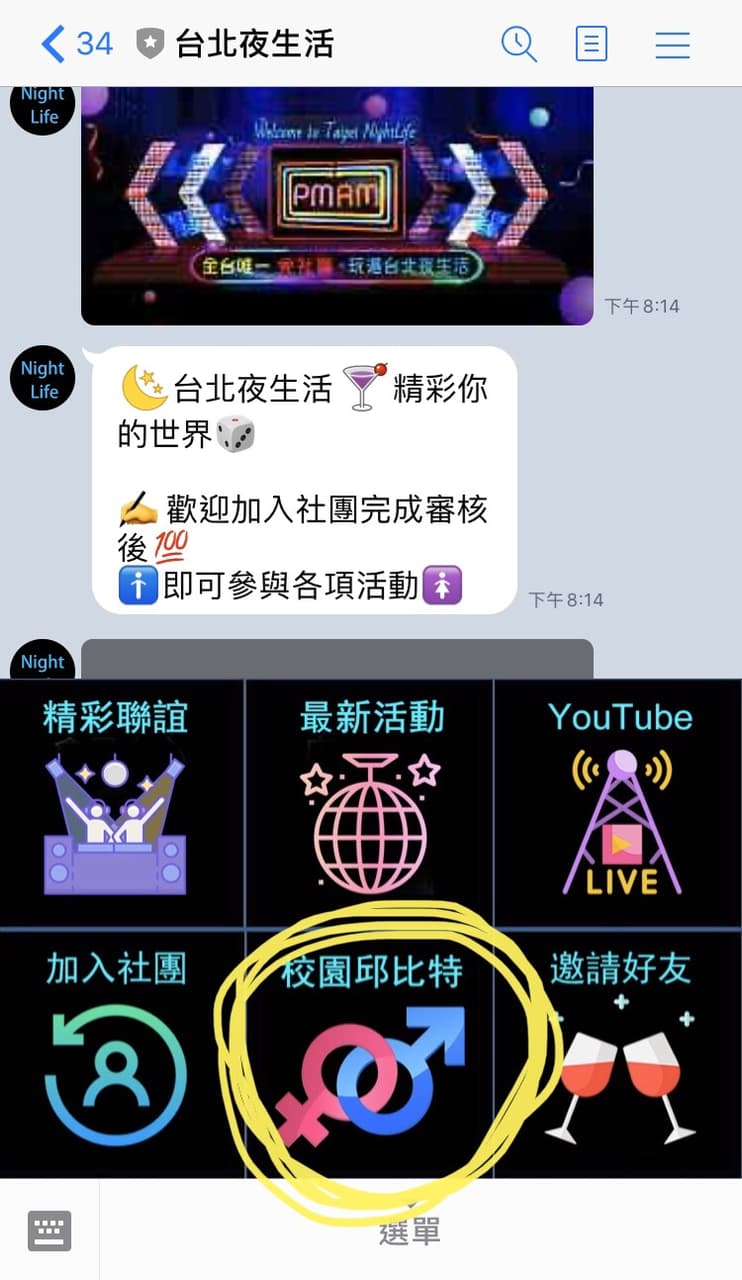The height and width of the screenshot is (1280, 742).
Task: Open the YouTube LIVE menu tile
Action: [619, 803]
